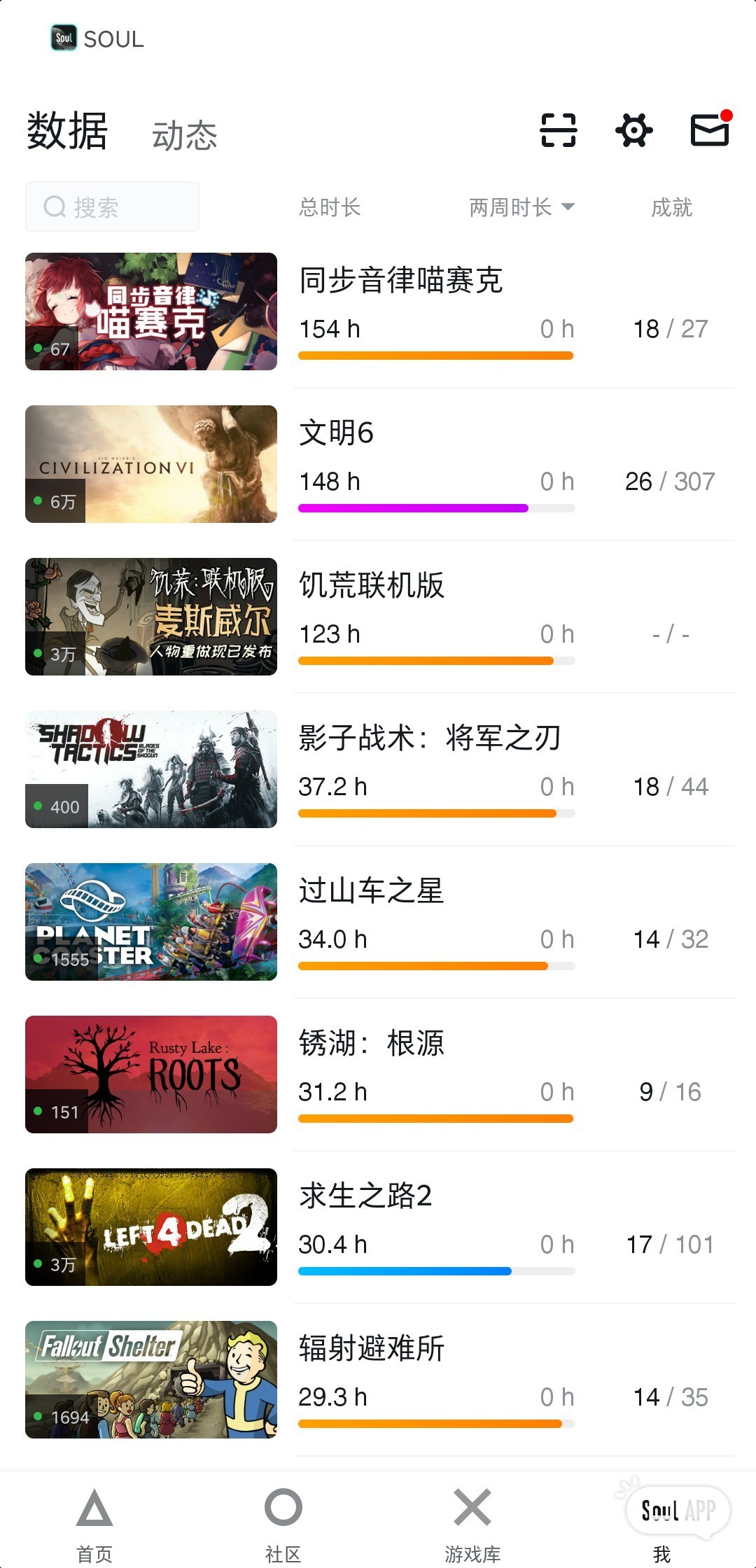Open 文明6 game entry
The width and height of the screenshot is (756, 1568).
(380, 464)
